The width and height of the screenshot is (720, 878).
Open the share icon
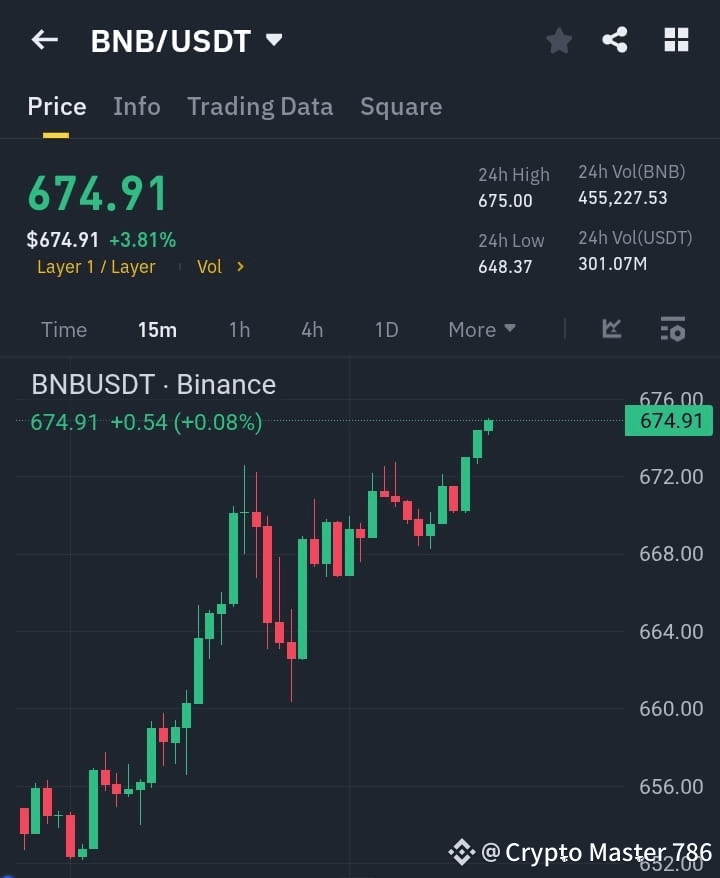(x=616, y=40)
